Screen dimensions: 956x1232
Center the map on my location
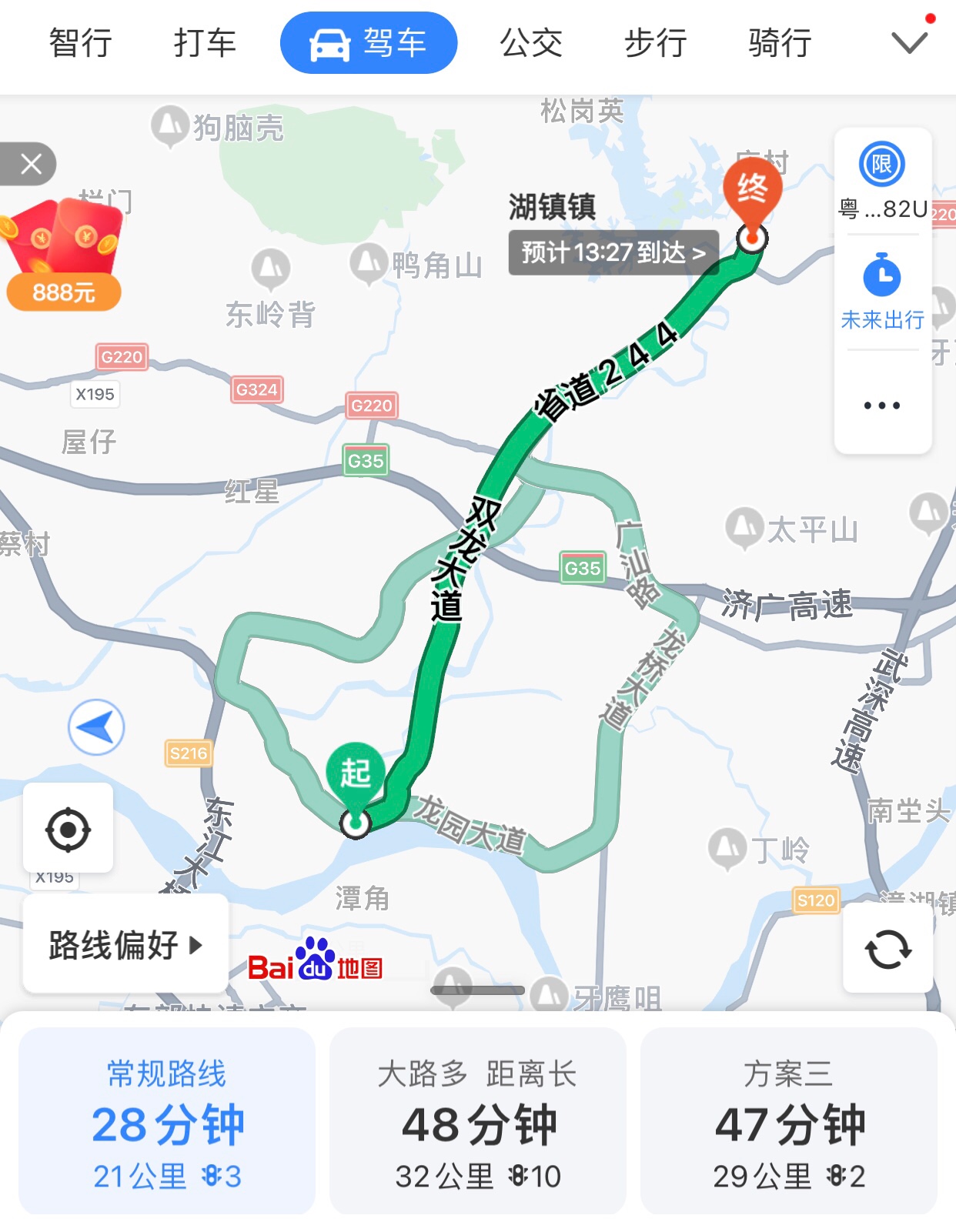coord(69,830)
